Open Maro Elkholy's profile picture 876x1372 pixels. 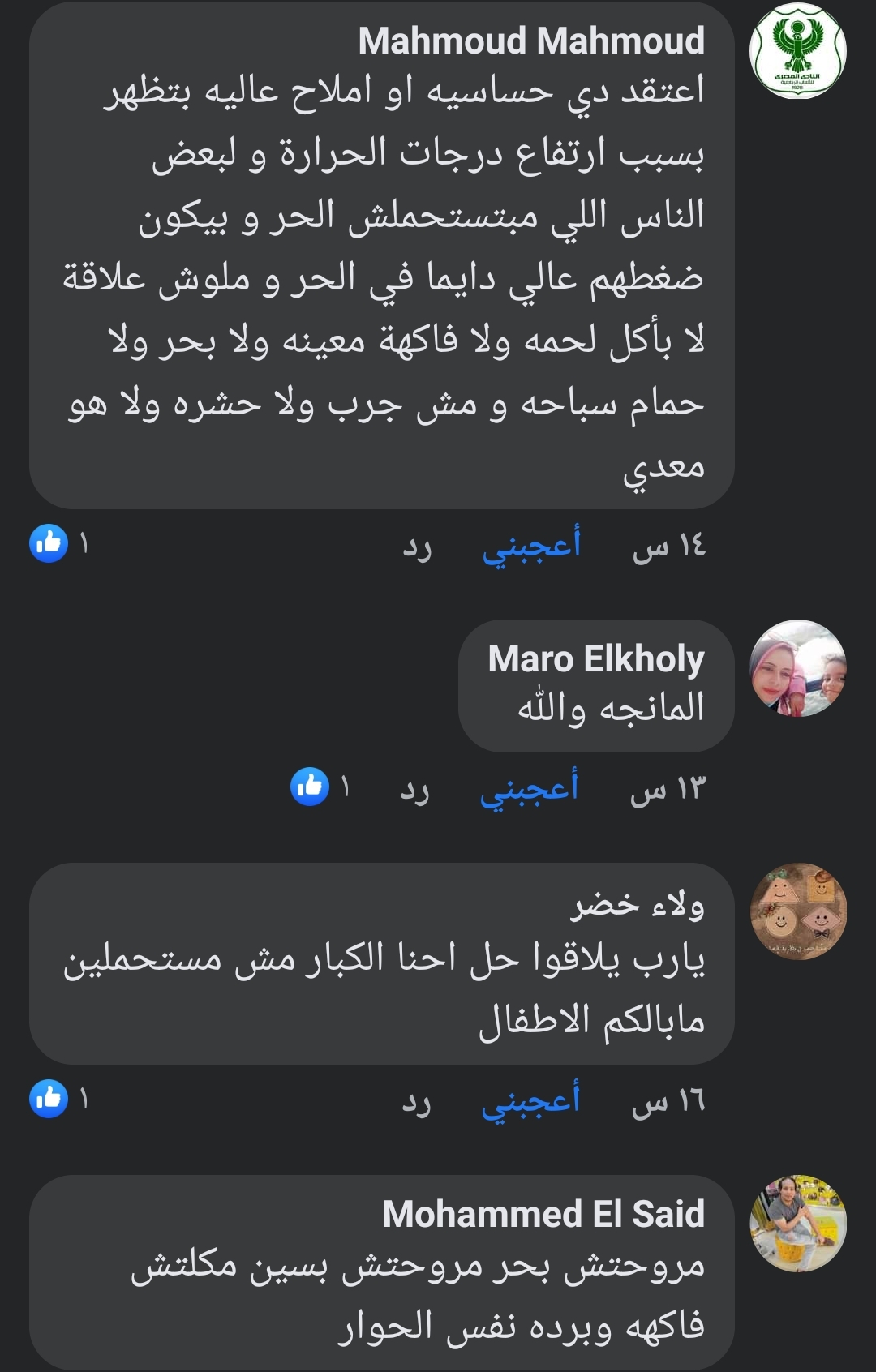[797, 669]
